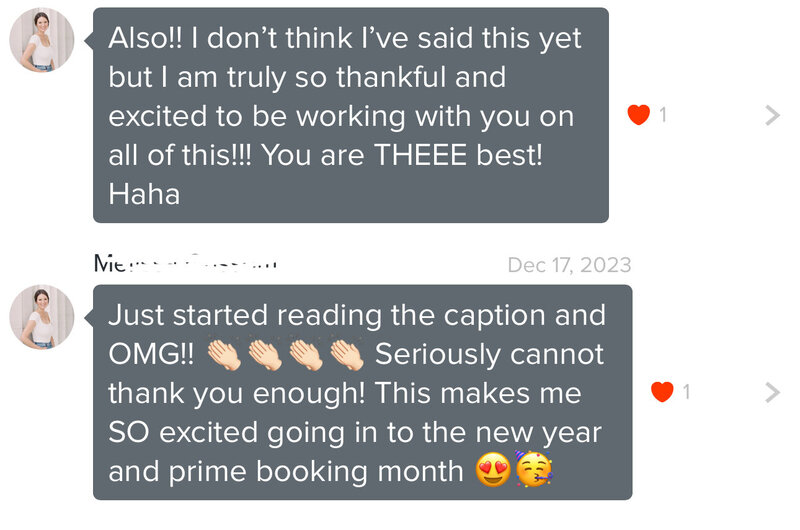Open details chevron beside the "Also!!" message
Viewport: 800px width, 530px height.
click(x=771, y=115)
